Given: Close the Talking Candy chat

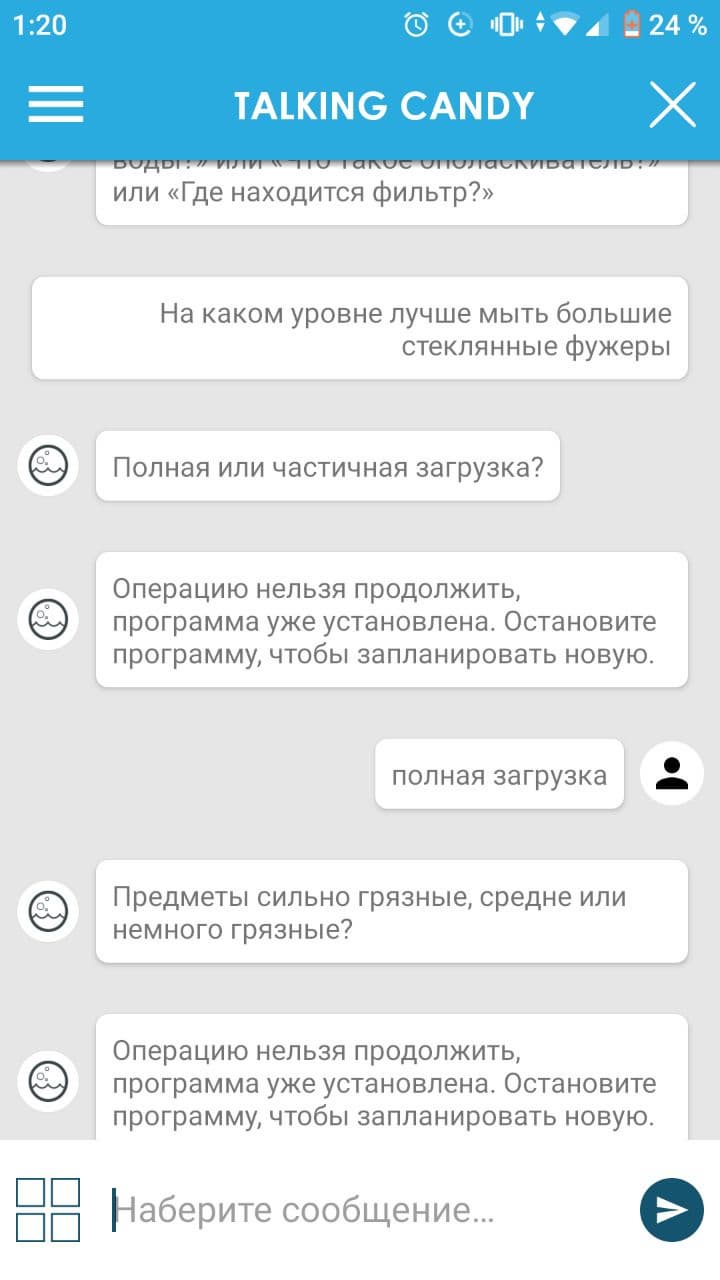Looking at the screenshot, I should tap(672, 105).
